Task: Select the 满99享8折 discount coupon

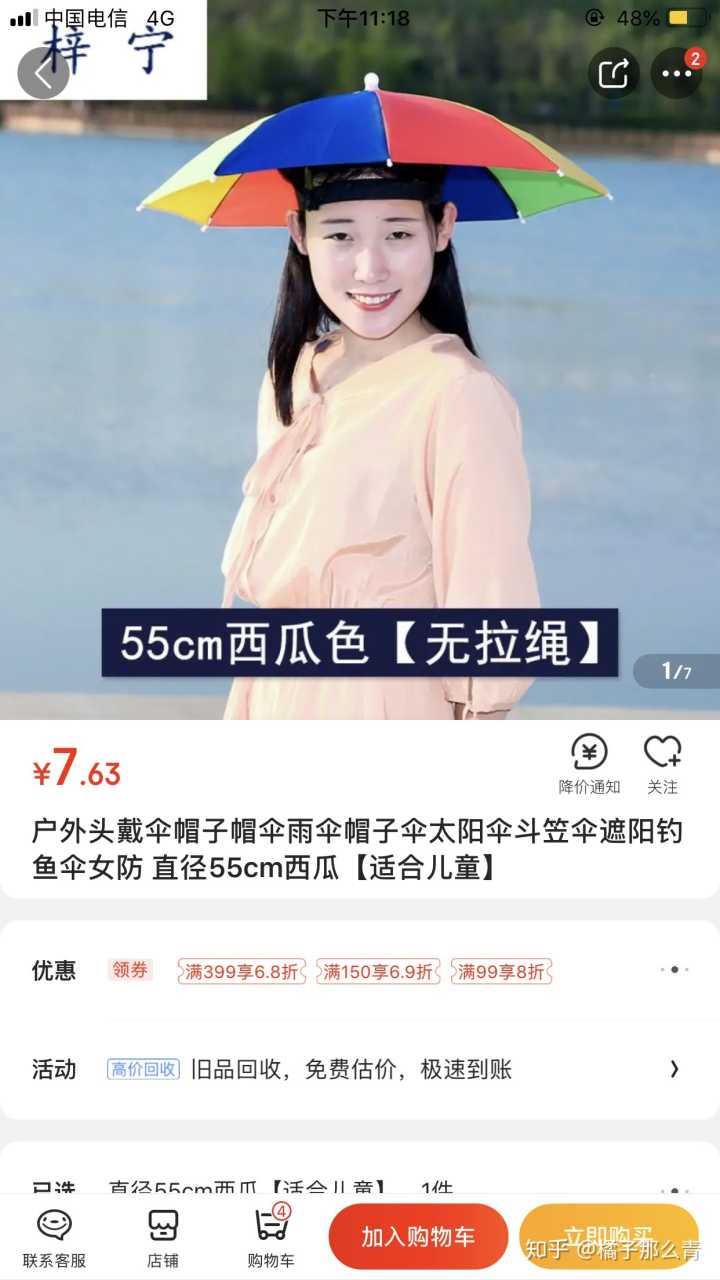Action: [x=501, y=971]
